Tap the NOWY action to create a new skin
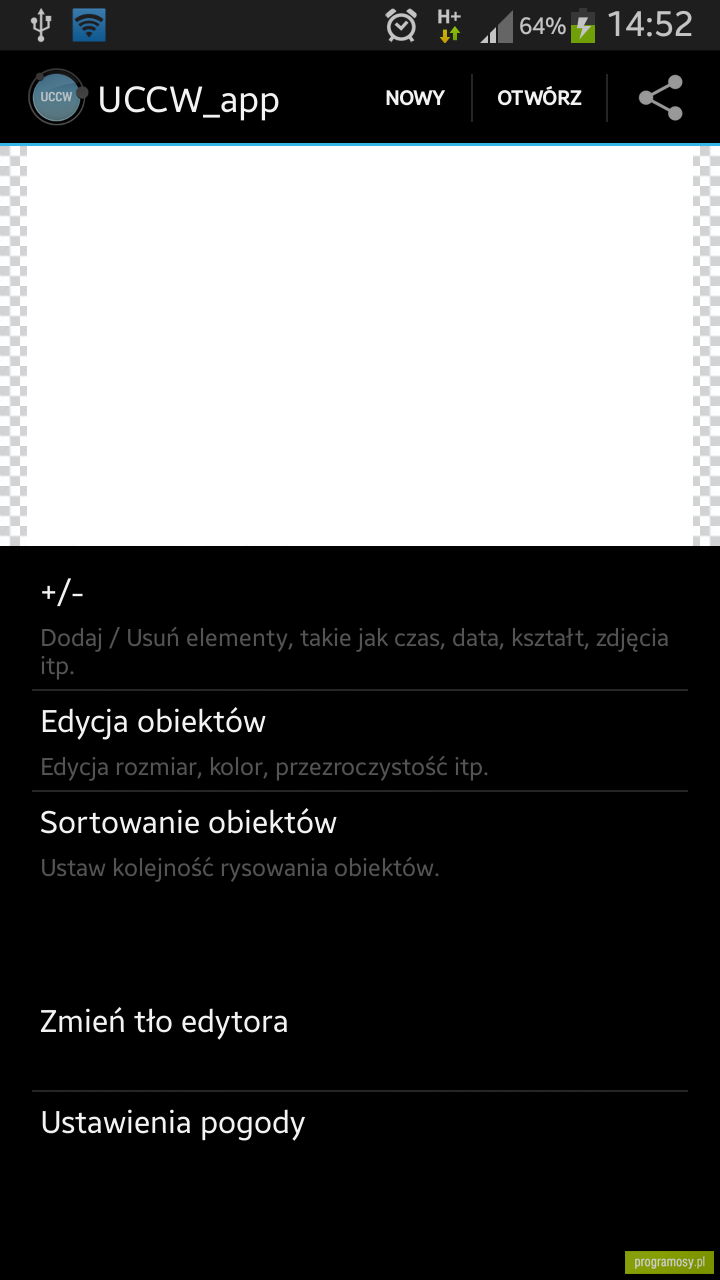The width and height of the screenshot is (720, 1280). pyautogui.click(x=415, y=98)
